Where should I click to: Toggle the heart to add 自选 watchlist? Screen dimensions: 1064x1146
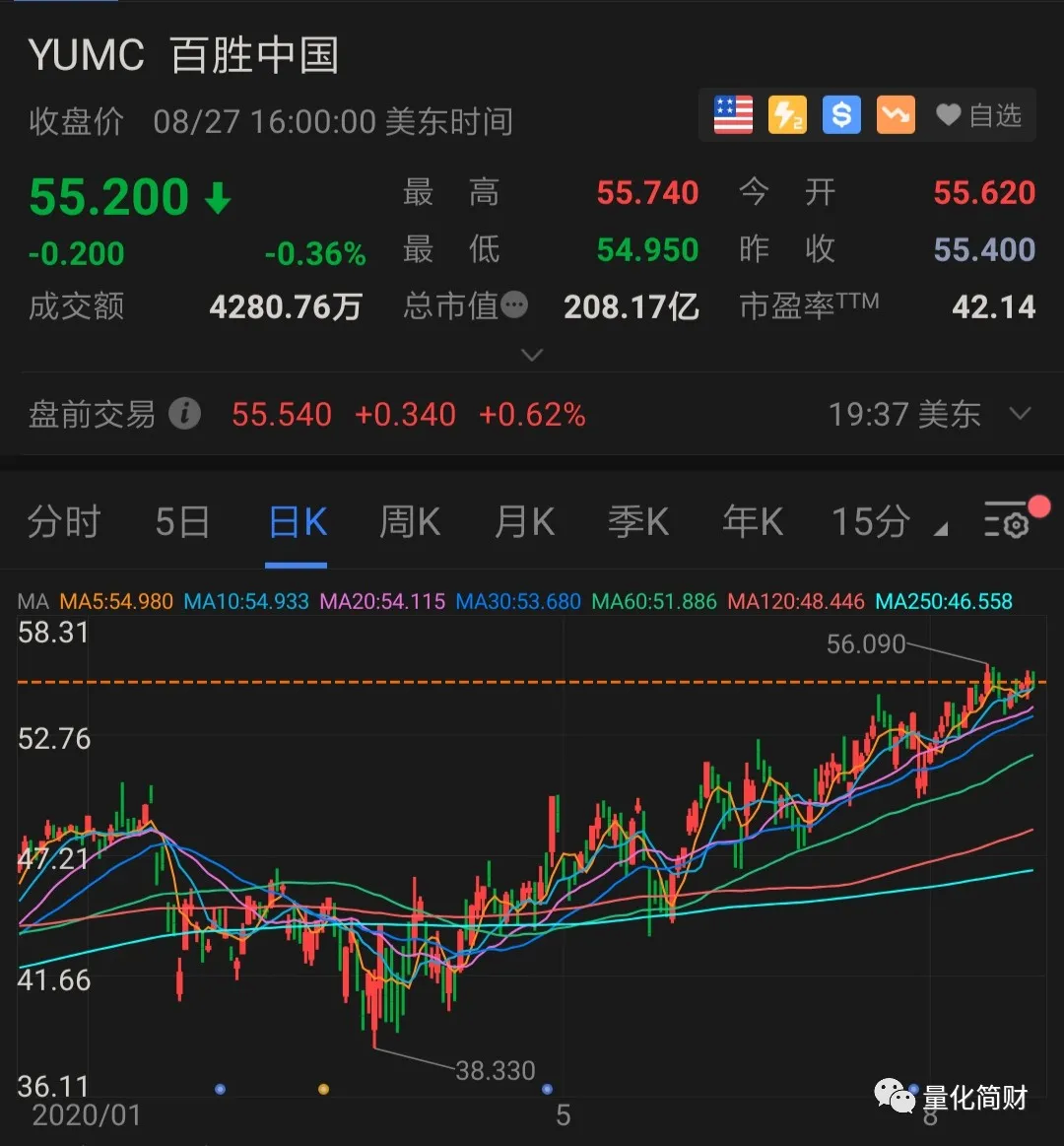point(947,114)
